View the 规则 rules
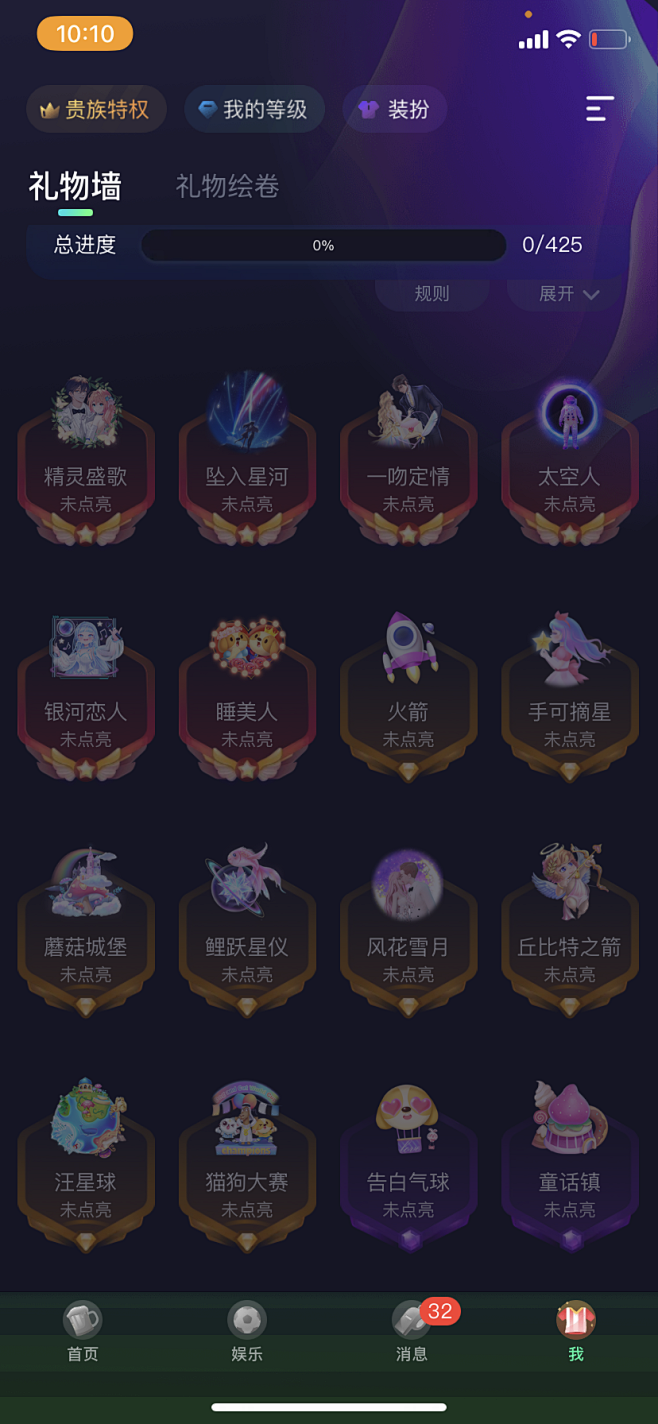The height and width of the screenshot is (1424, 658). 431,293
